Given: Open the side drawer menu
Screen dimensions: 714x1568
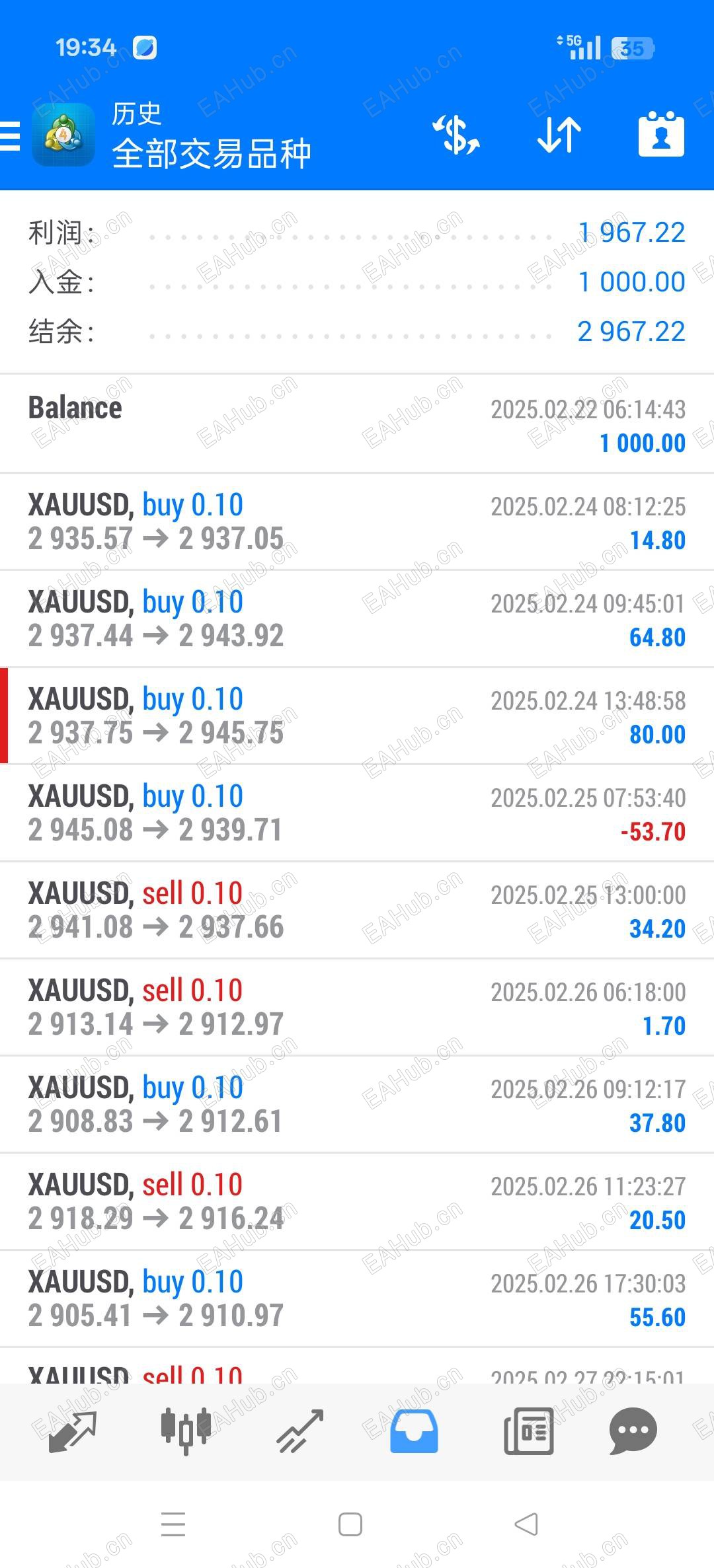Looking at the screenshot, I should (11, 135).
